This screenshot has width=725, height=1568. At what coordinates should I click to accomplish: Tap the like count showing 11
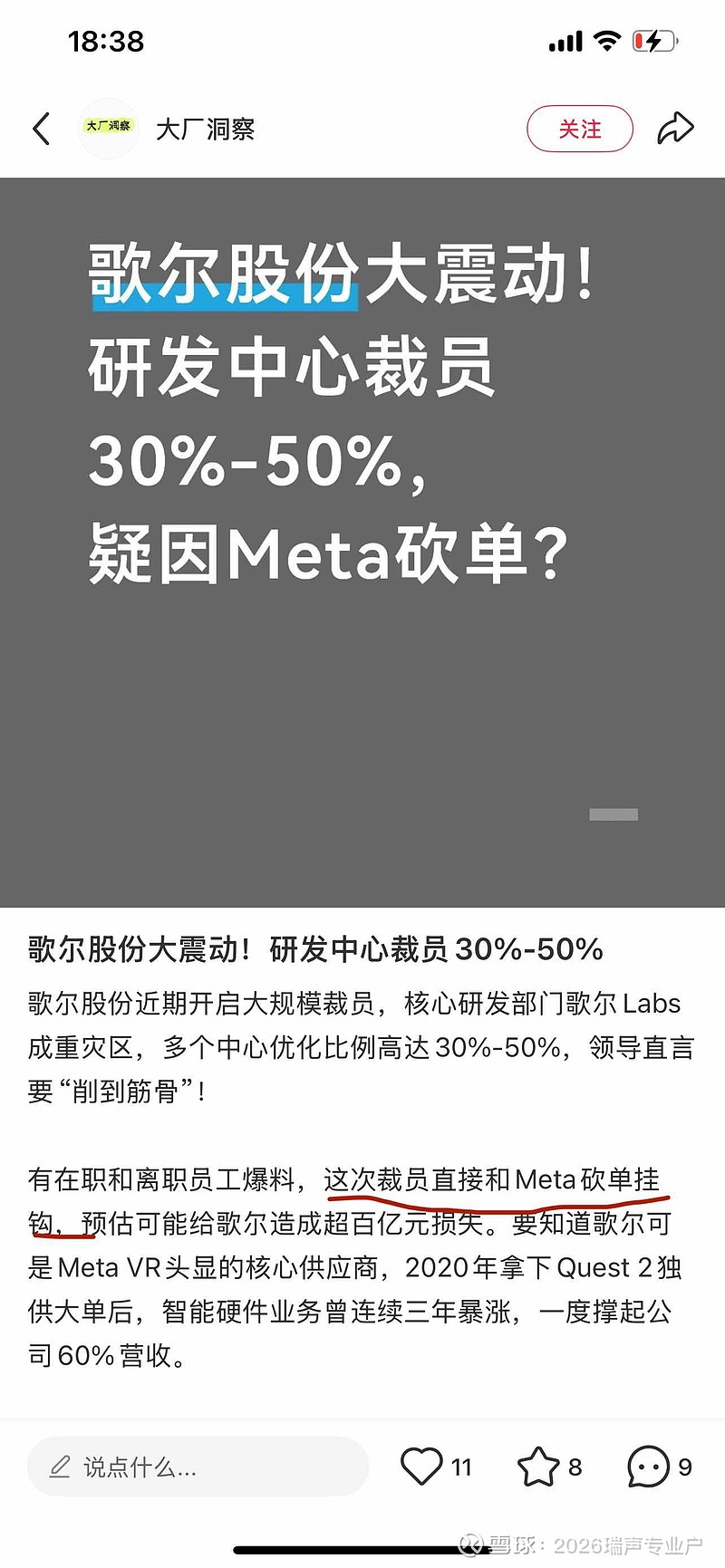[461, 1466]
